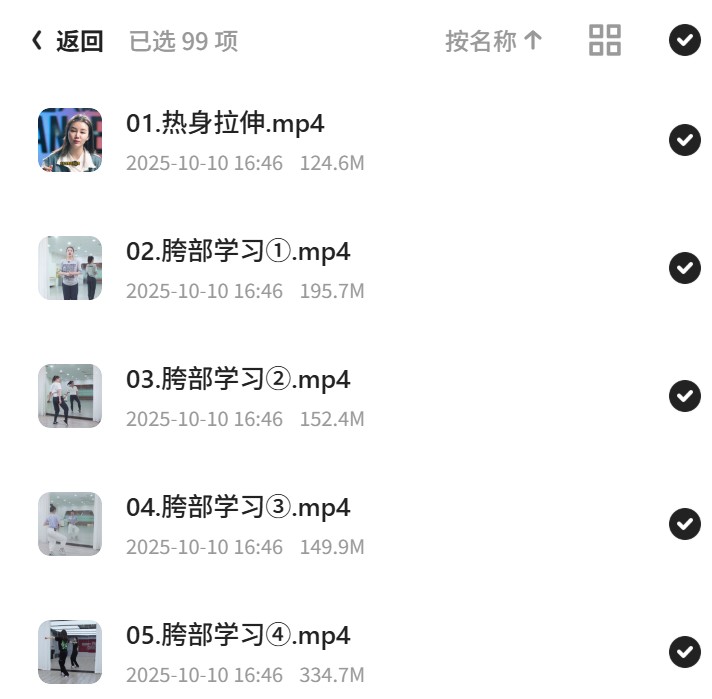Viewport: 712px width, 699px height.
Task: Open thumbnail of 02.胯部学习①.mp4
Action: pyautogui.click(x=70, y=268)
